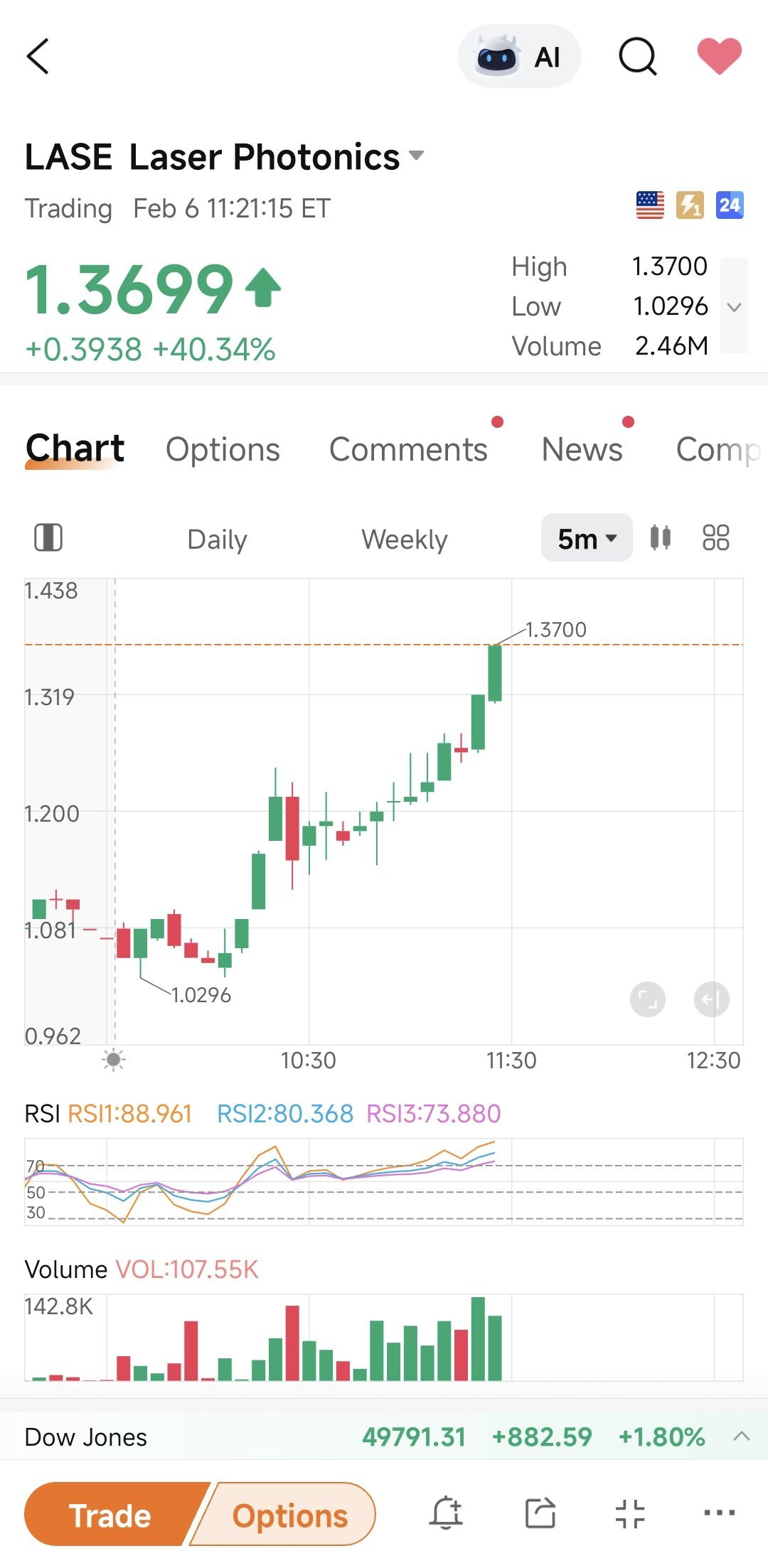The image size is (768, 1568).
Task: Open the Comments tab
Action: (x=408, y=449)
